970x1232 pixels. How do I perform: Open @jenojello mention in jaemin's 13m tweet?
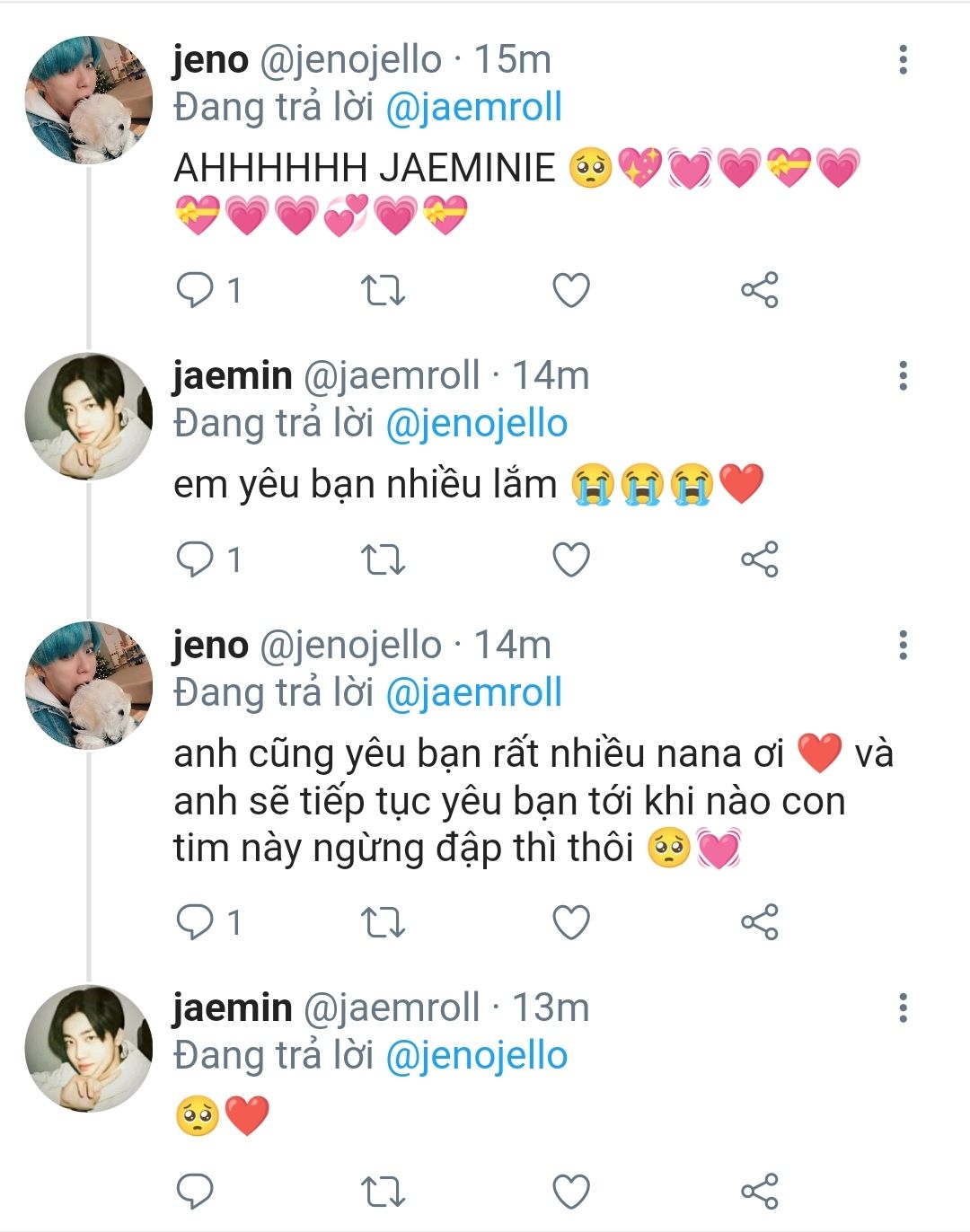tap(476, 1056)
